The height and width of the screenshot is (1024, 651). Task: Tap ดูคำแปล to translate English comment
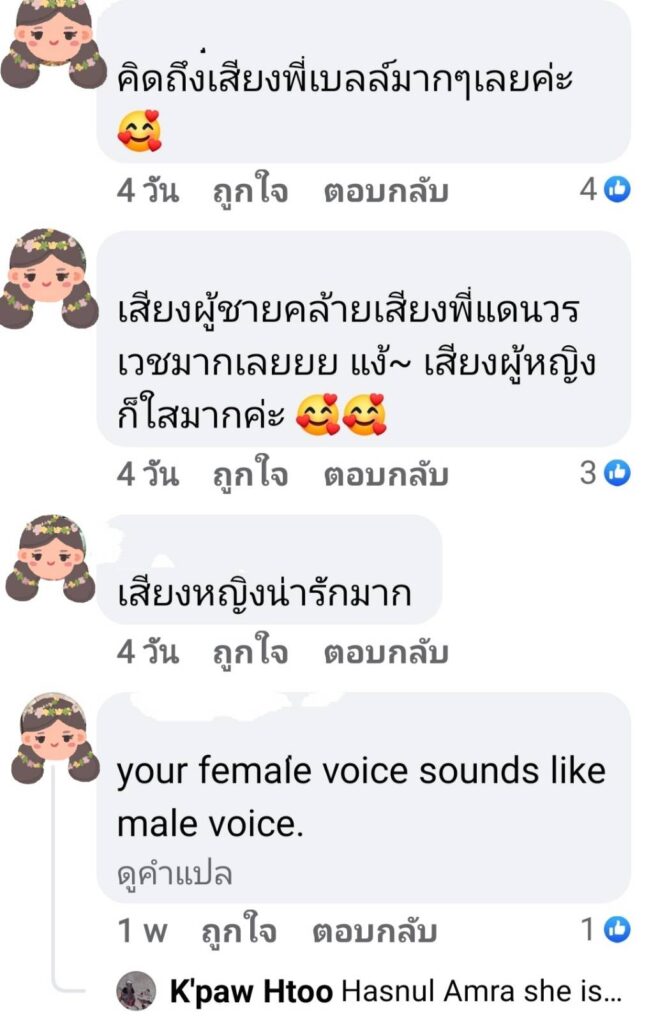pyautogui.click(x=174, y=874)
